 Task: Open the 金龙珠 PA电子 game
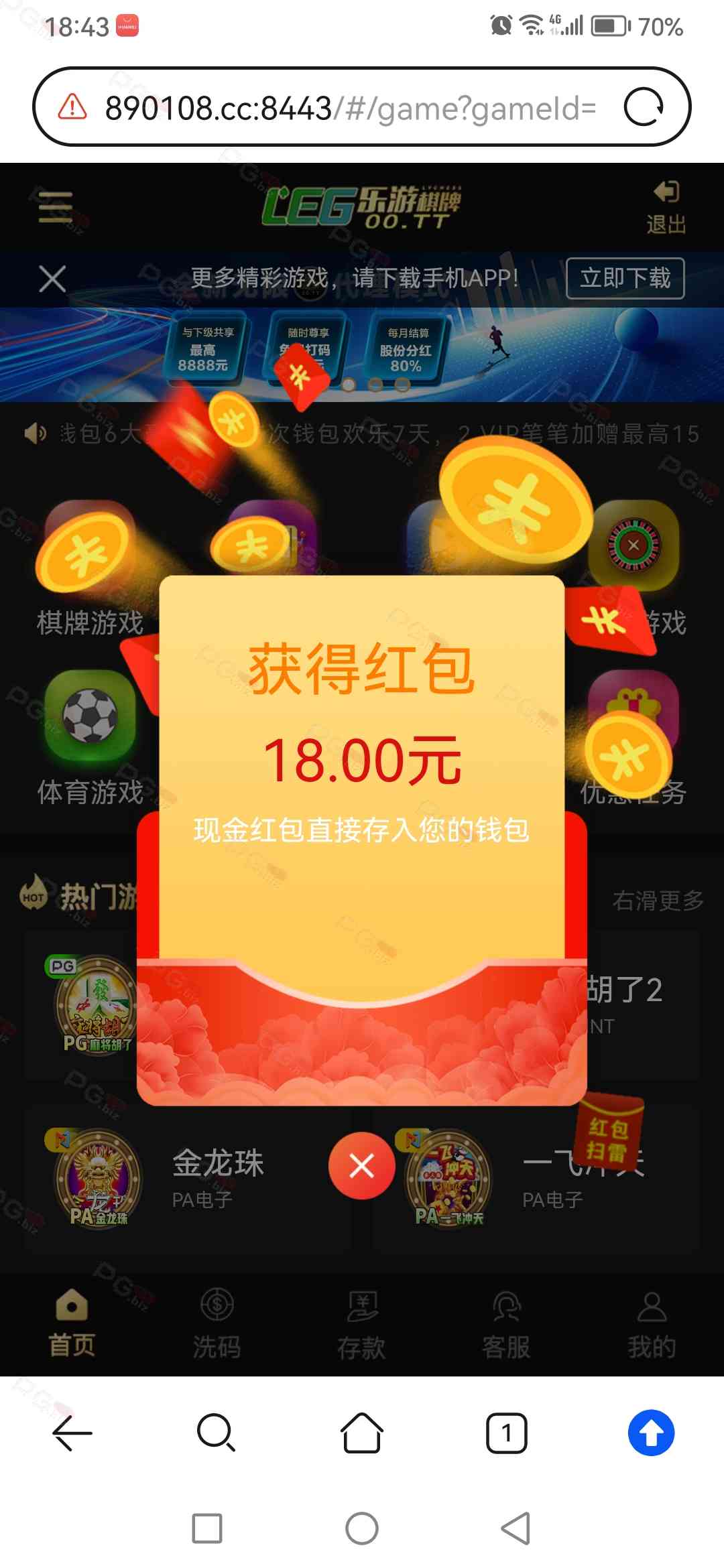click(x=188, y=1179)
